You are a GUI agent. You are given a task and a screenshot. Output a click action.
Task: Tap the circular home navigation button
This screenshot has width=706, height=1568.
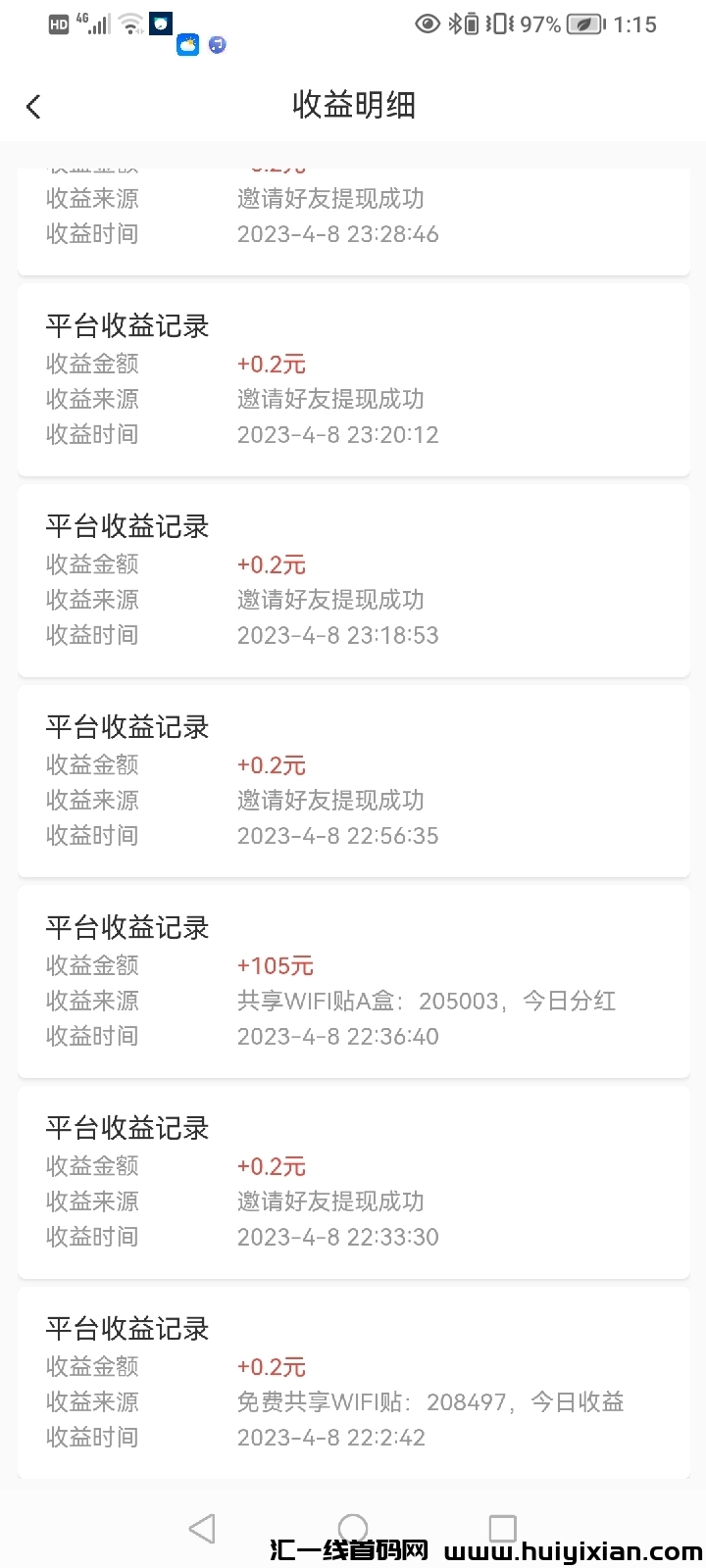click(x=353, y=1527)
